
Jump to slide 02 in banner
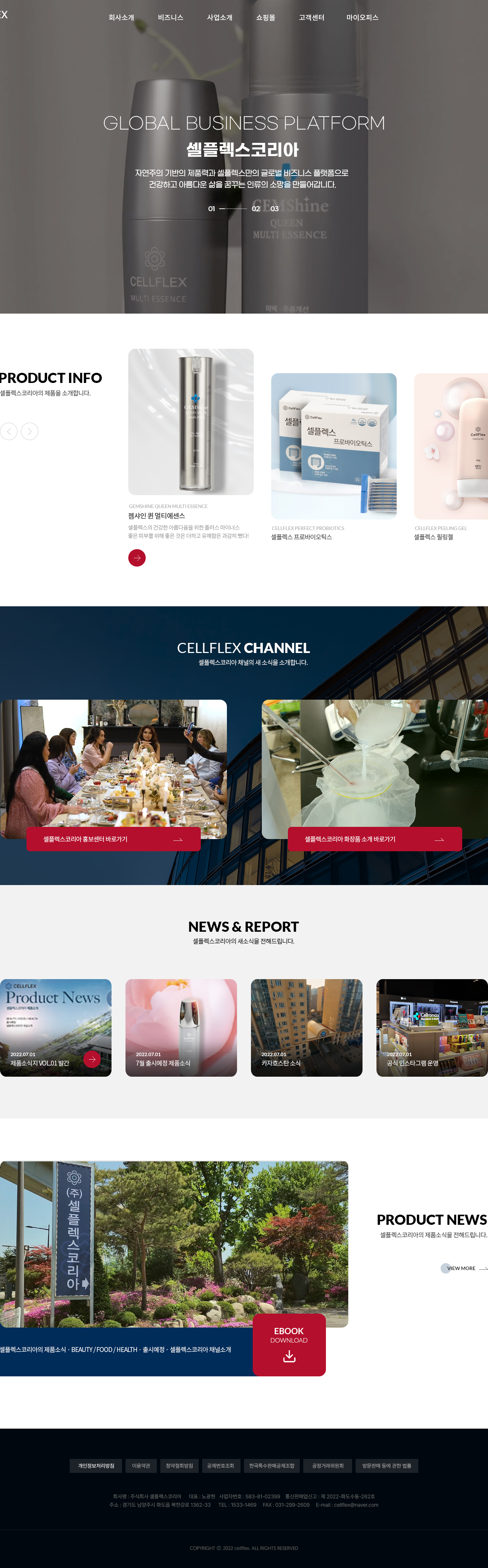pos(256,209)
